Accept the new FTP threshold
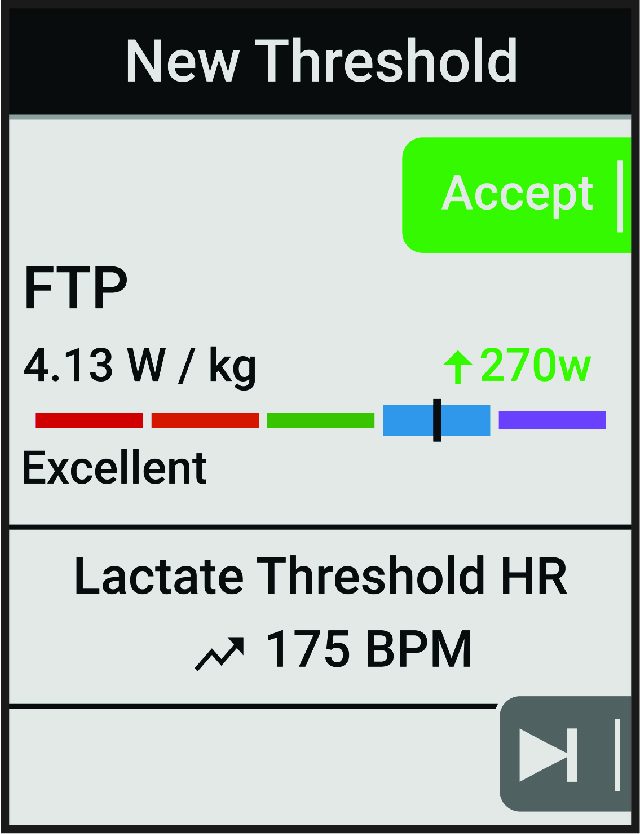640x834 pixels. point(518,194)
